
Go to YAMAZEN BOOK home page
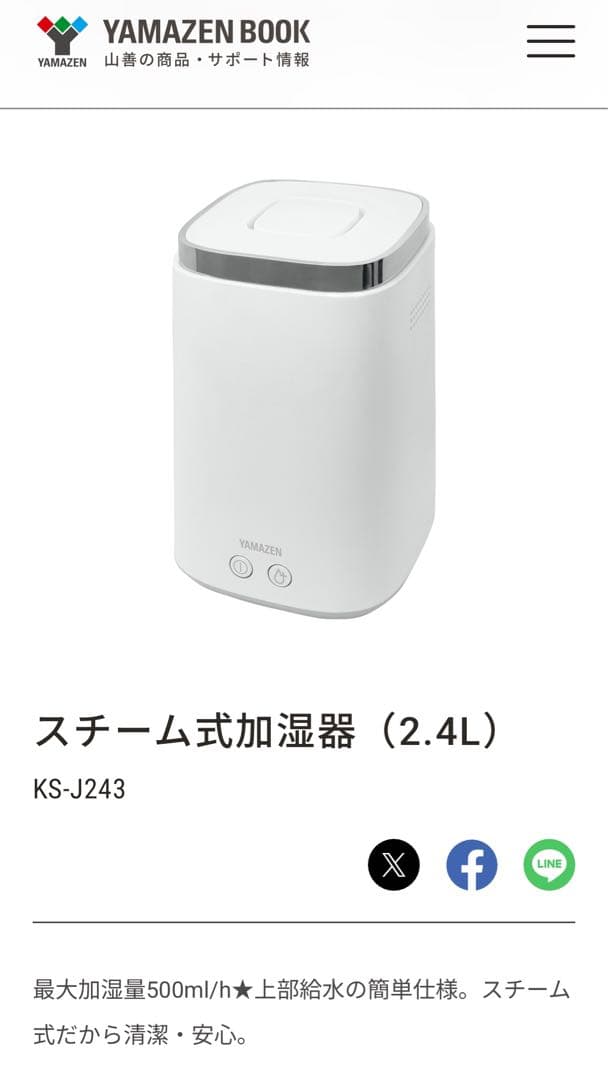[x=173, y=42]
